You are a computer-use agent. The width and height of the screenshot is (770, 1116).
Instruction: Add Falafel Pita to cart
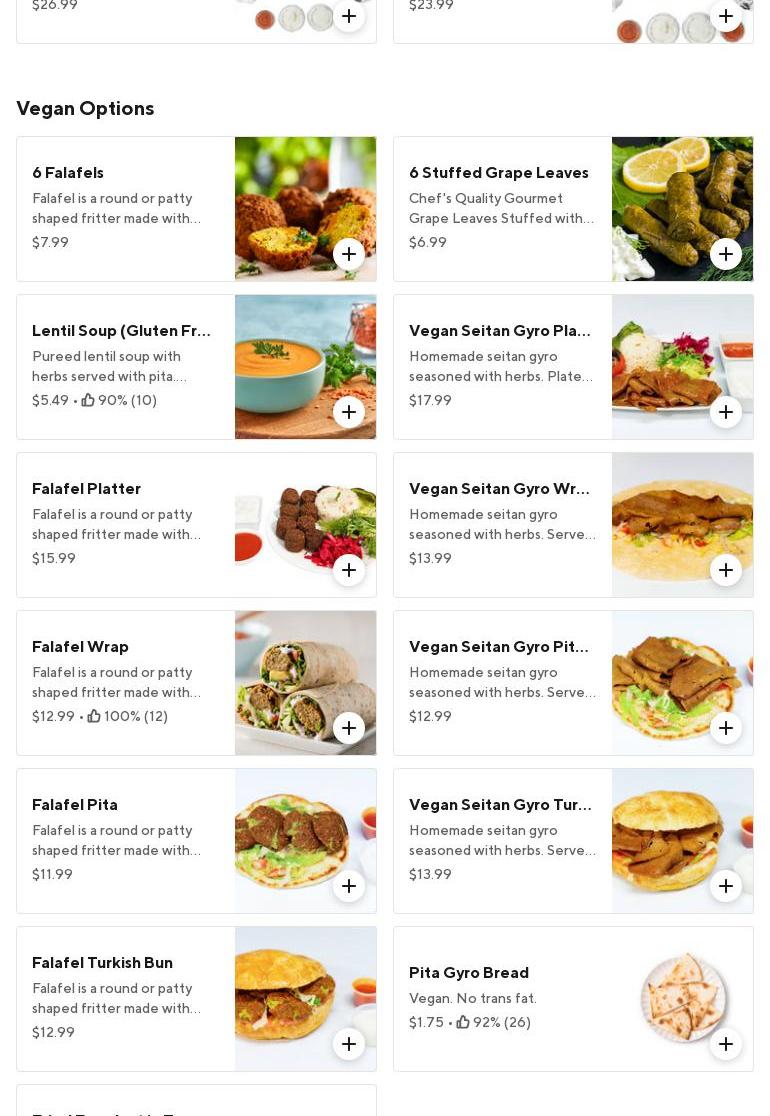coord(349,886)
